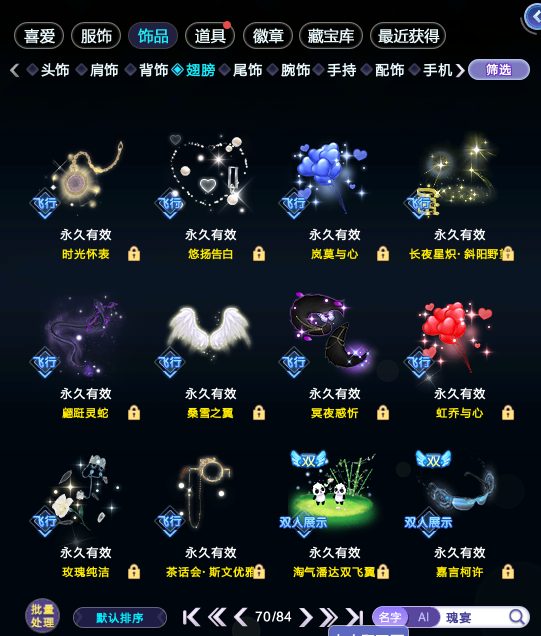Open the 道具 tab
Viewport: 541px width, 636px height.
click(210, 36)
